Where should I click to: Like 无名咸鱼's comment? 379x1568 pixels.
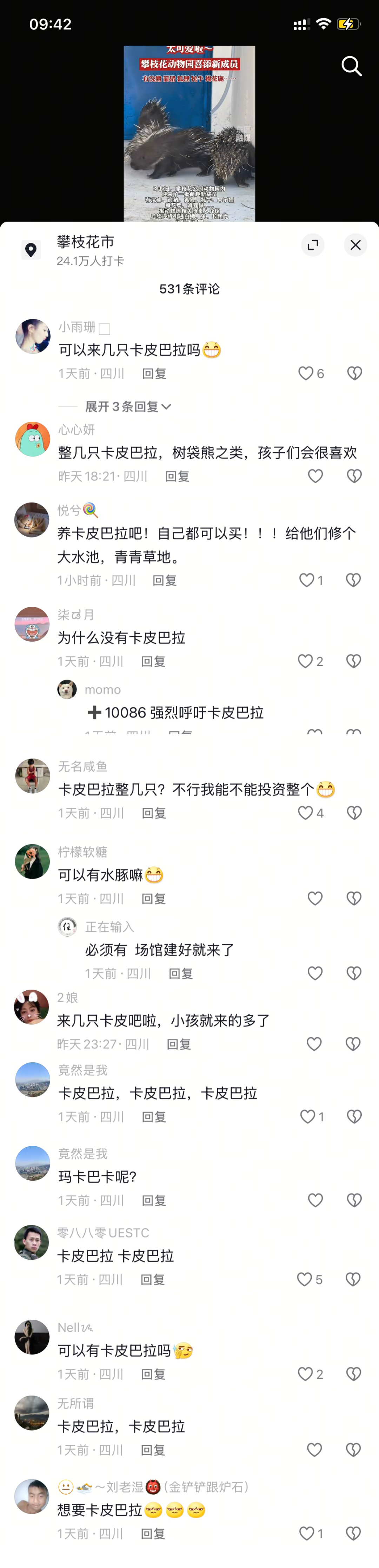click(x=305, y=813)
